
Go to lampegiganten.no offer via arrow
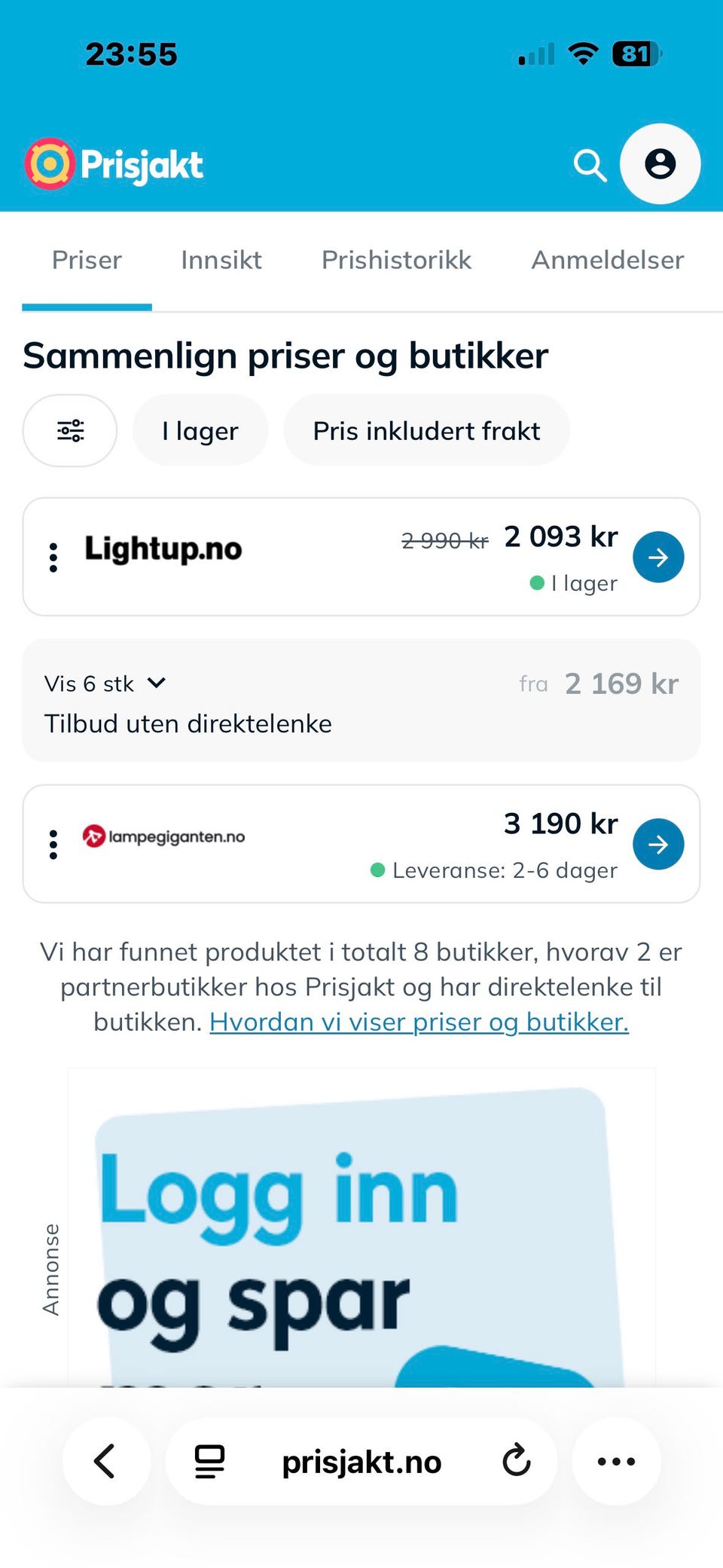tap(658, 844)
